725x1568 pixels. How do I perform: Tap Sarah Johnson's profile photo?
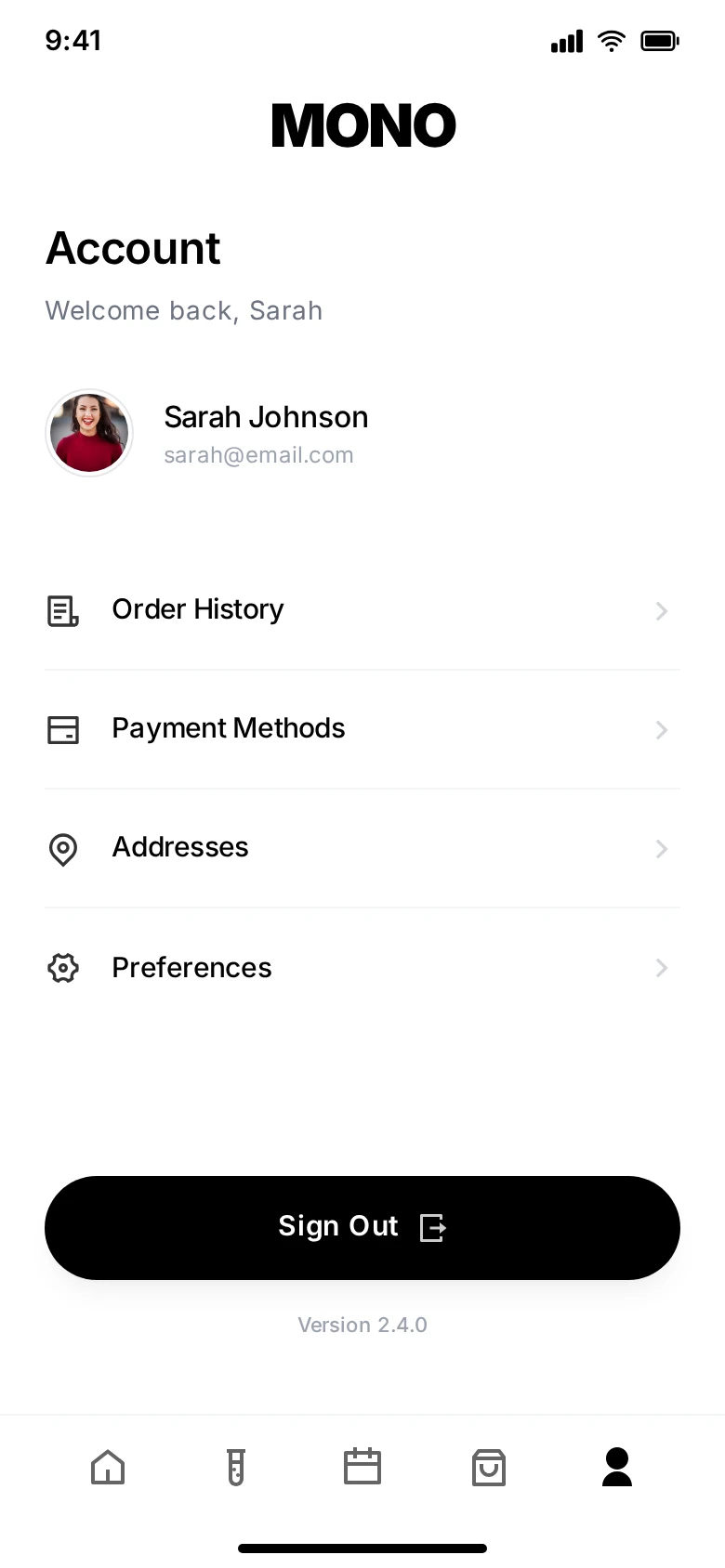click(x=89, y=433)
